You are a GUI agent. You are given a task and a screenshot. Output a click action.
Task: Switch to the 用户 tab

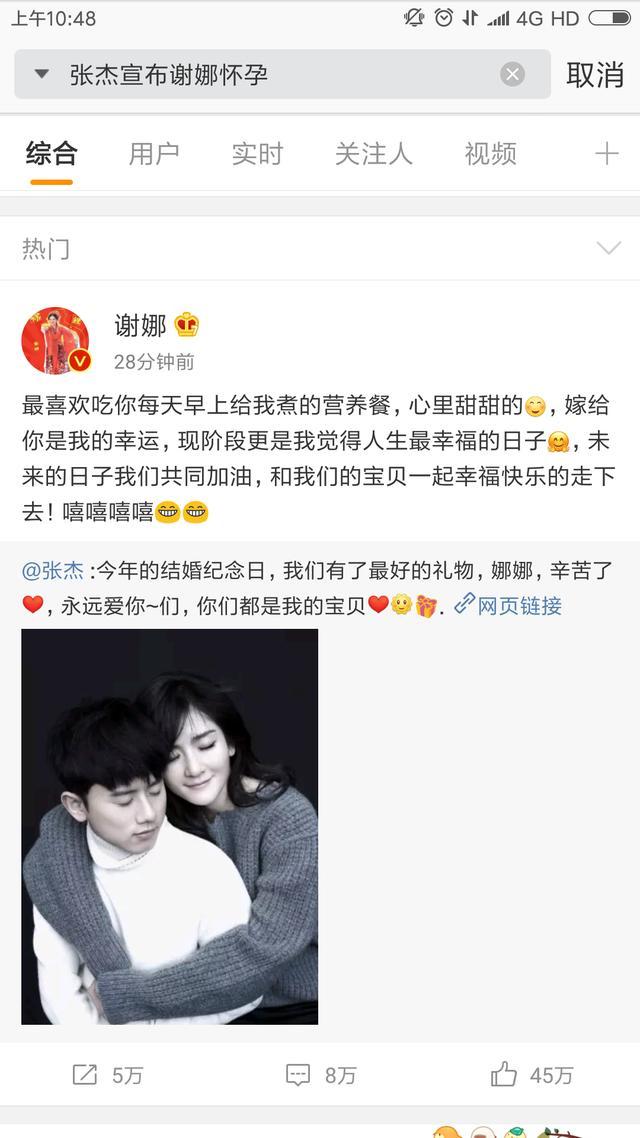coord(154,154)
